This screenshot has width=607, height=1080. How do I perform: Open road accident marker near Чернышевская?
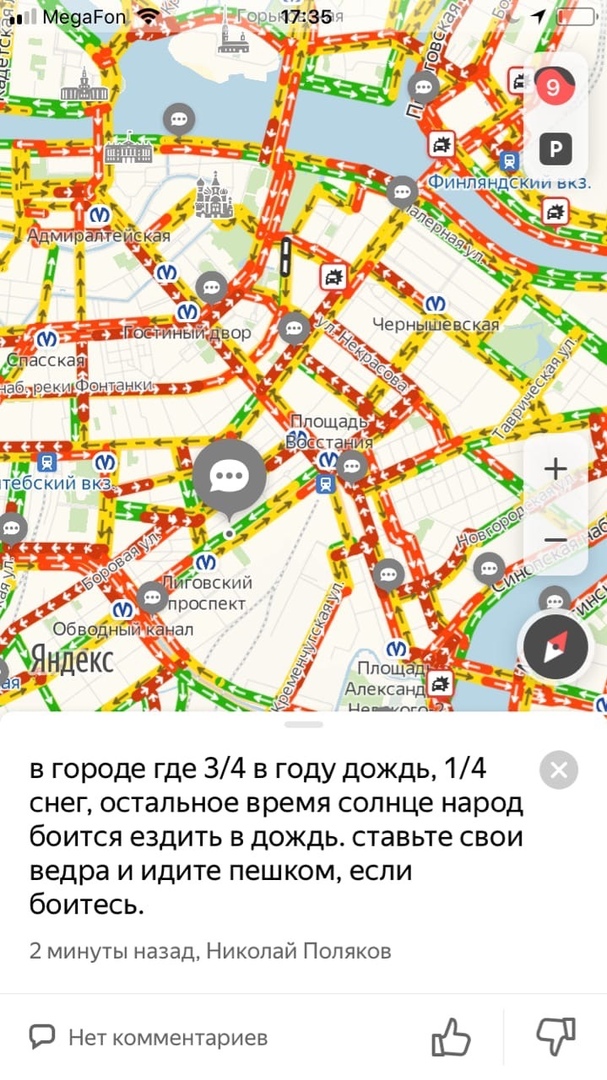coord(334,277)
